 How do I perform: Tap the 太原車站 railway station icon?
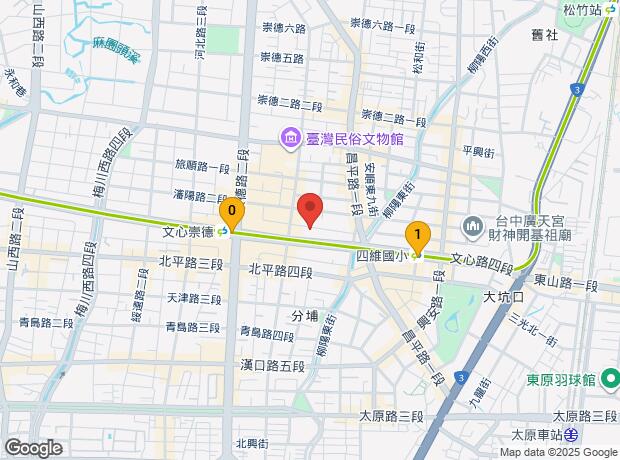[571, 435]
